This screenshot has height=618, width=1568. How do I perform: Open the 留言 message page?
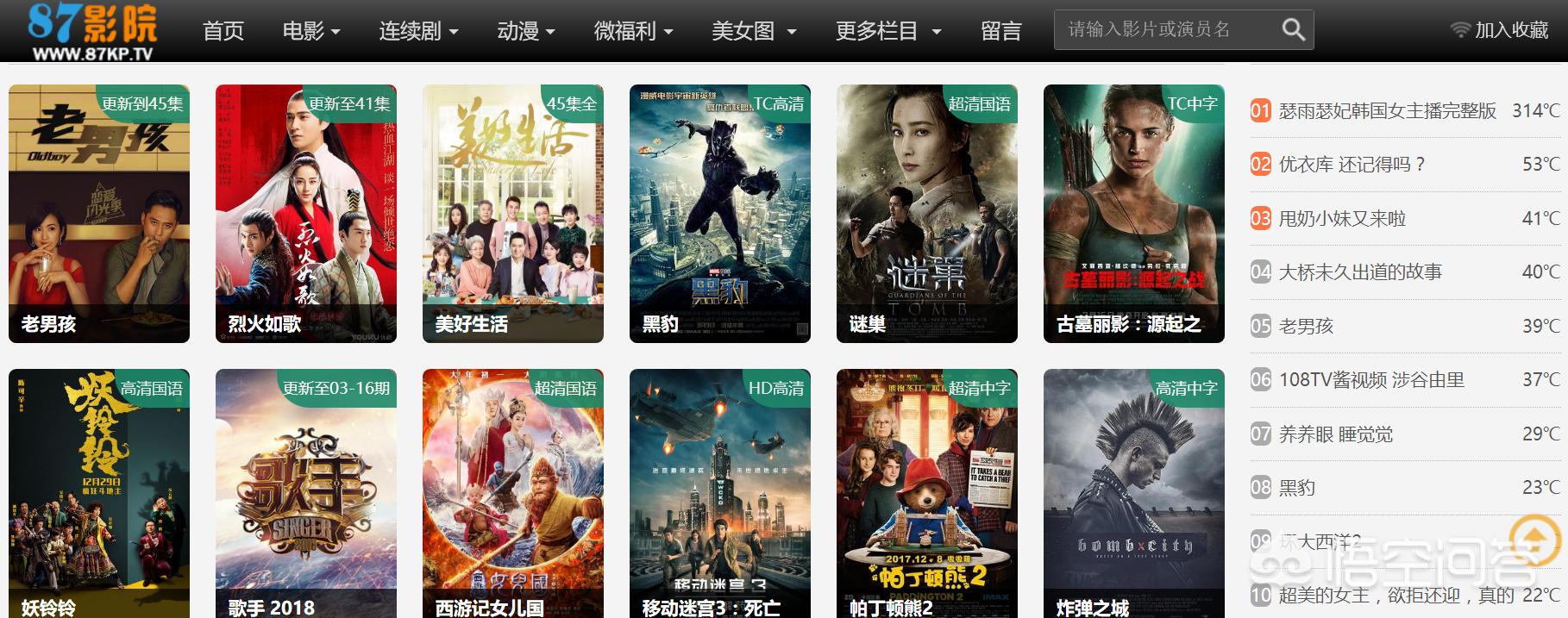[x=1000, y=31]
